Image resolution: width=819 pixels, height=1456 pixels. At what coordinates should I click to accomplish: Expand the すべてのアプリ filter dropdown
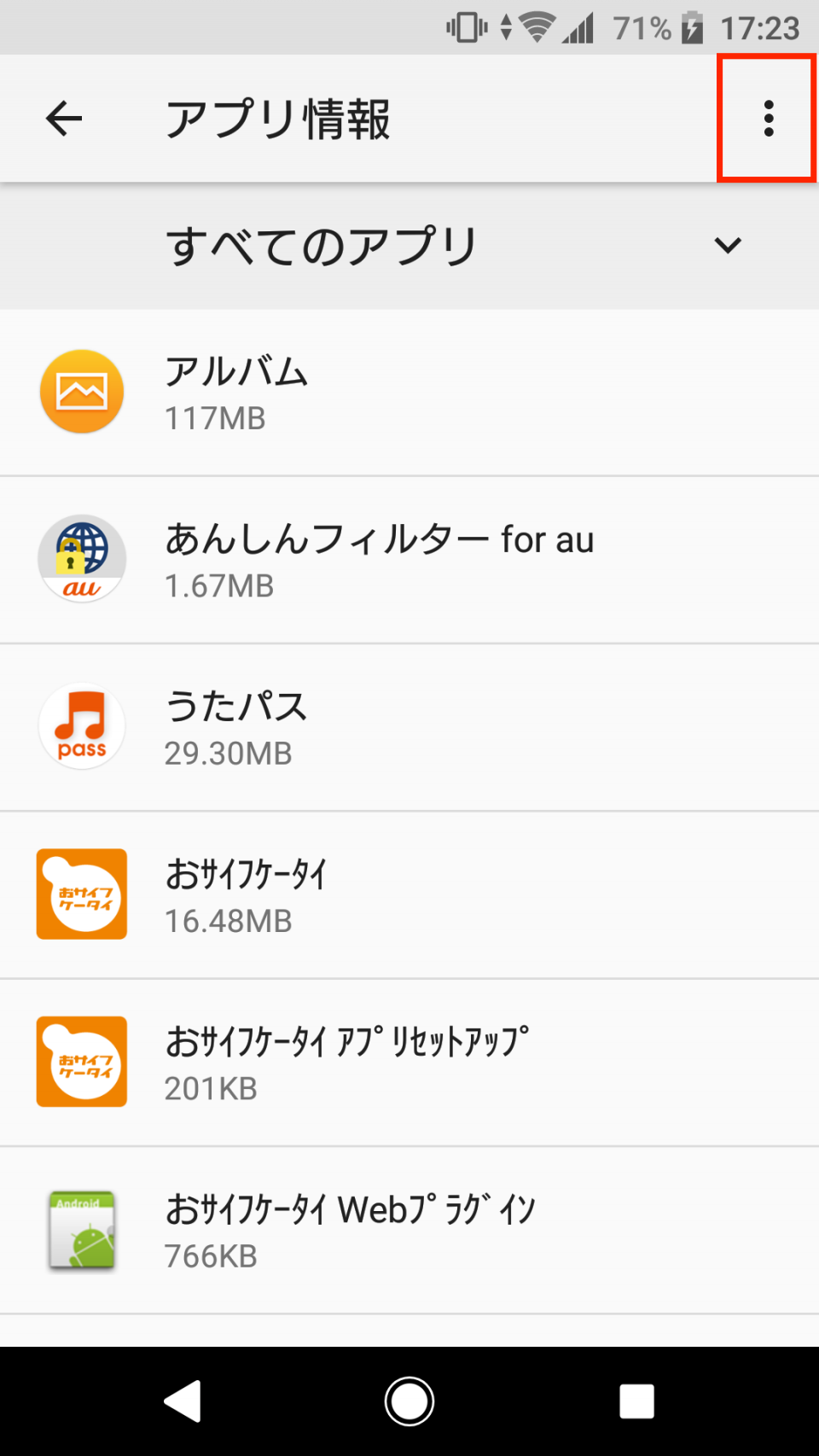pos(409,246)
